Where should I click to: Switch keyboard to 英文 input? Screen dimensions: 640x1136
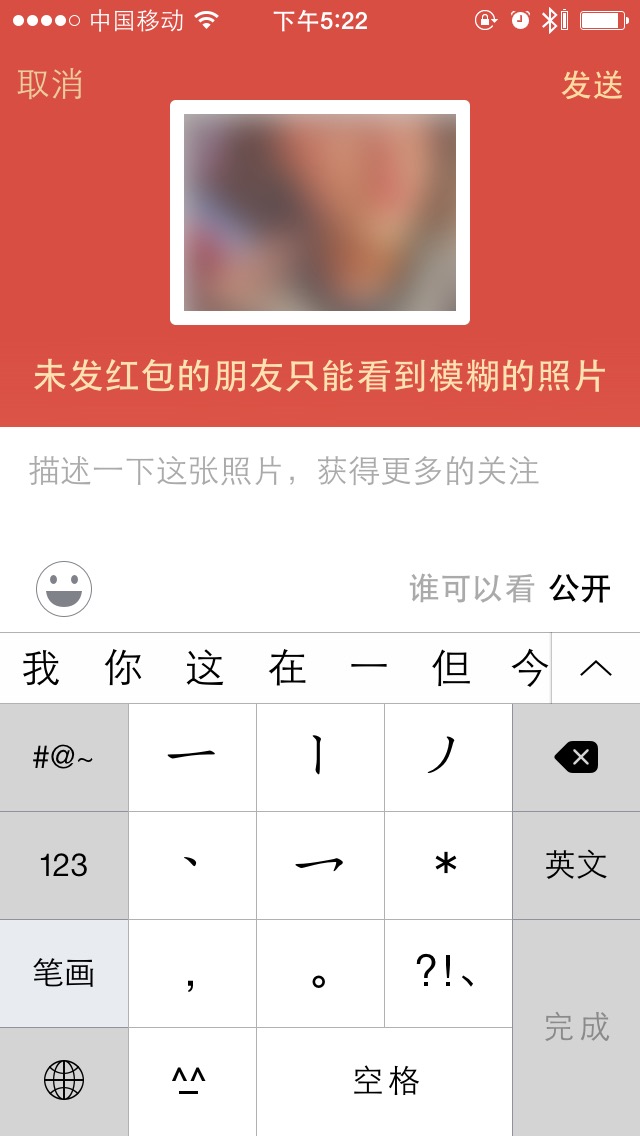pos(576,865)
